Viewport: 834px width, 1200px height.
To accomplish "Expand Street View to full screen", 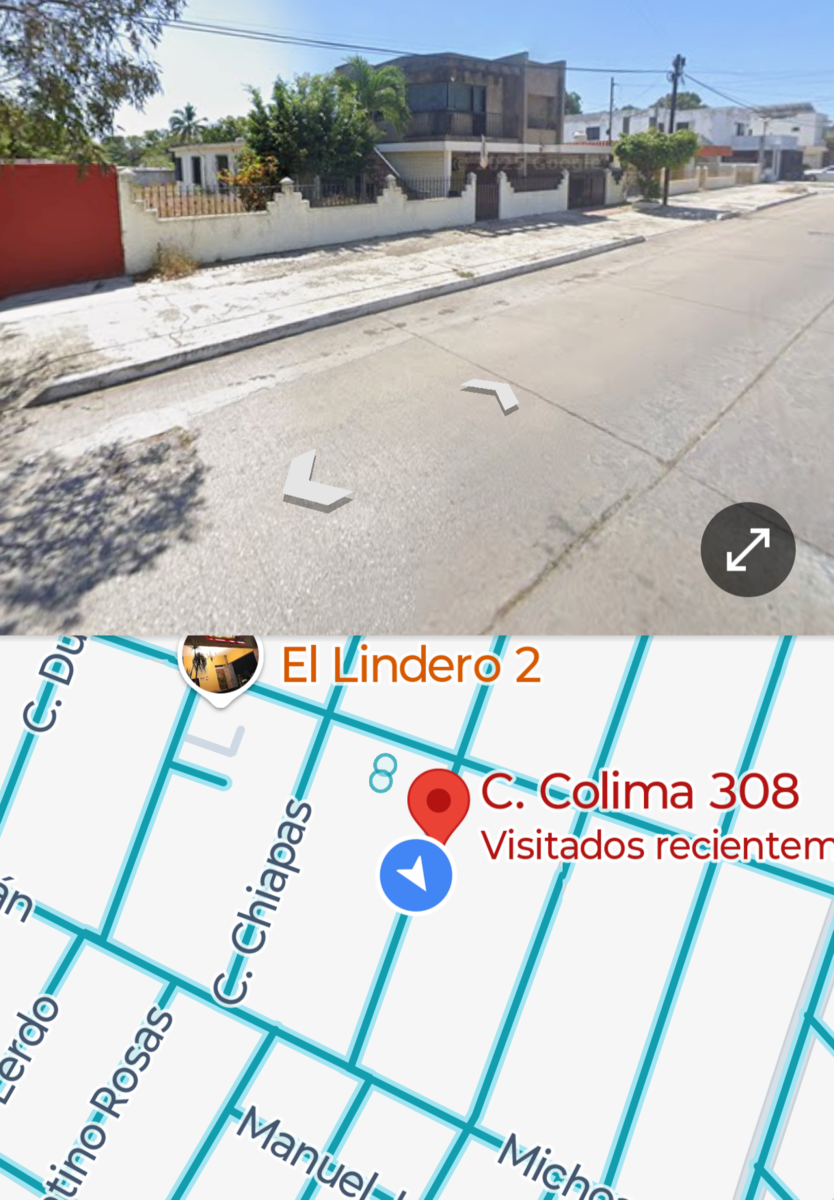I will pyautogui.click(x=747, y=549).
